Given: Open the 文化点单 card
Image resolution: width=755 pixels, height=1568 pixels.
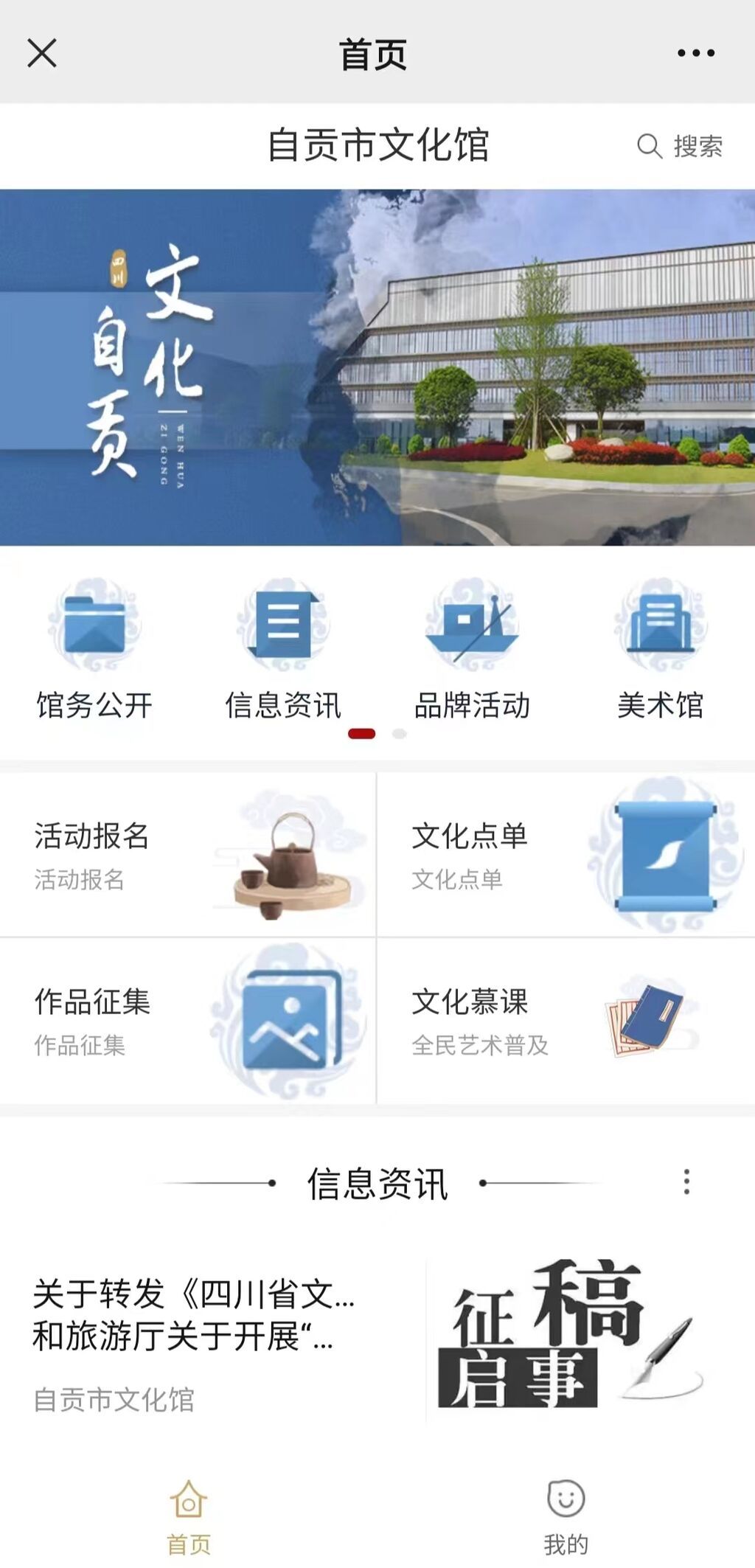Looking at the screenshot, I should [x=566, y=854].
